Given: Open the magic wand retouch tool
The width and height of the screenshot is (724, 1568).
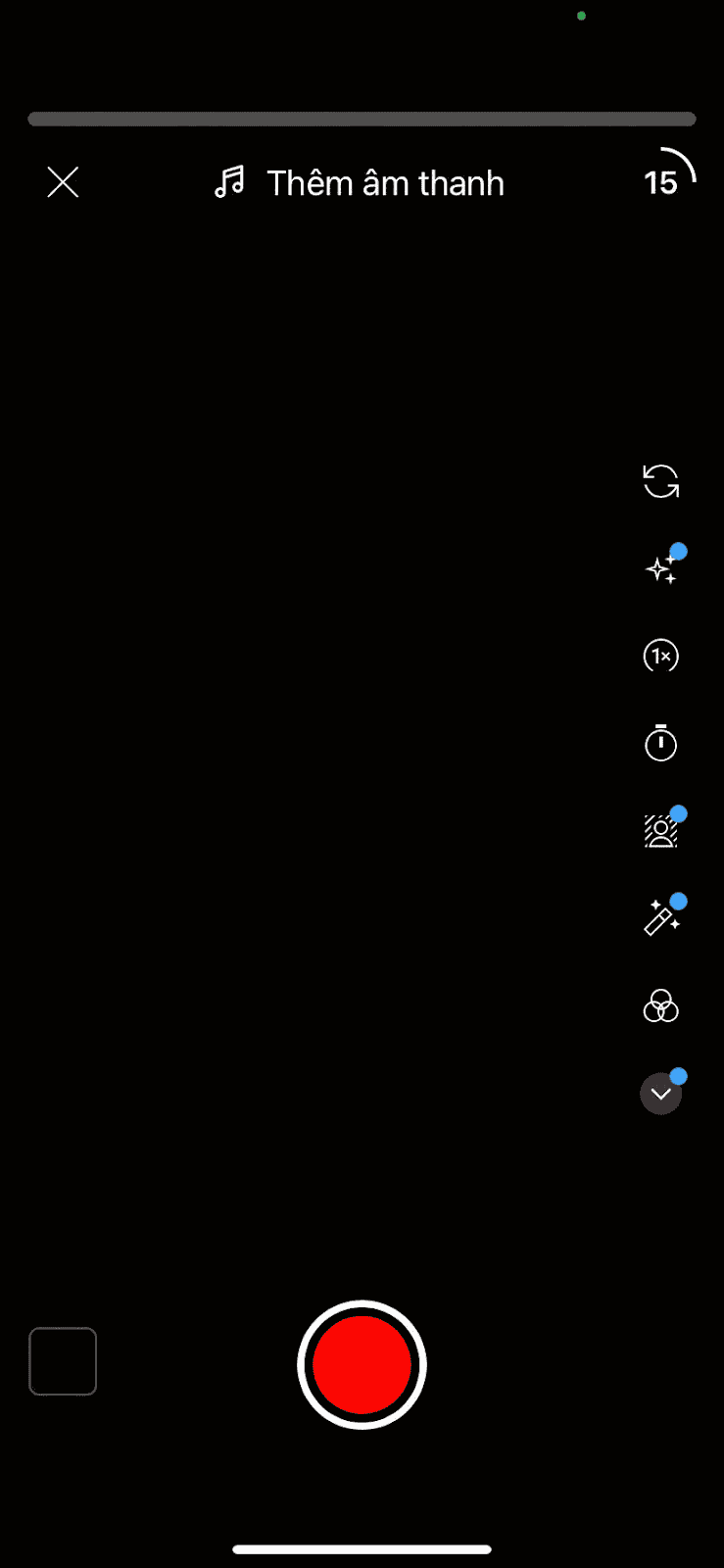Looking at the screenshot, I should [660, 918].
